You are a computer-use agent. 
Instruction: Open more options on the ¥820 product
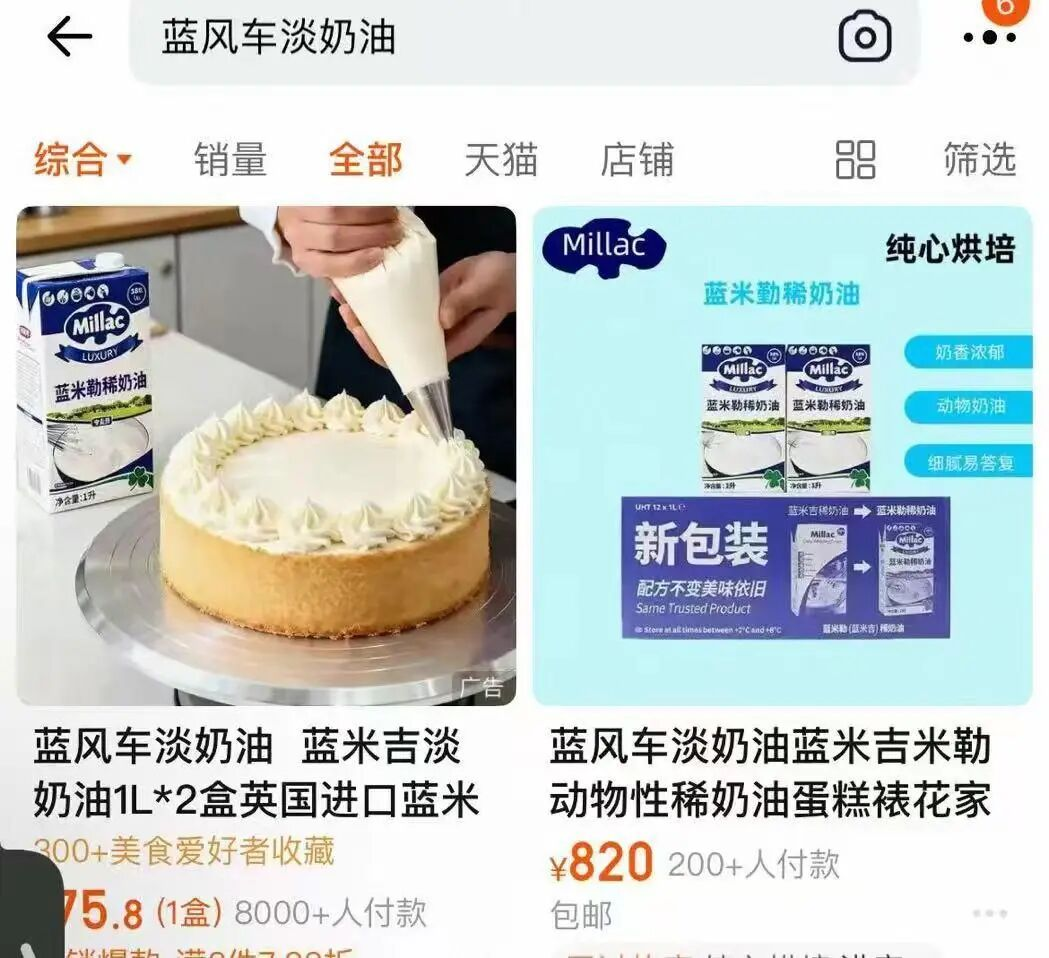tap(989, 913)
